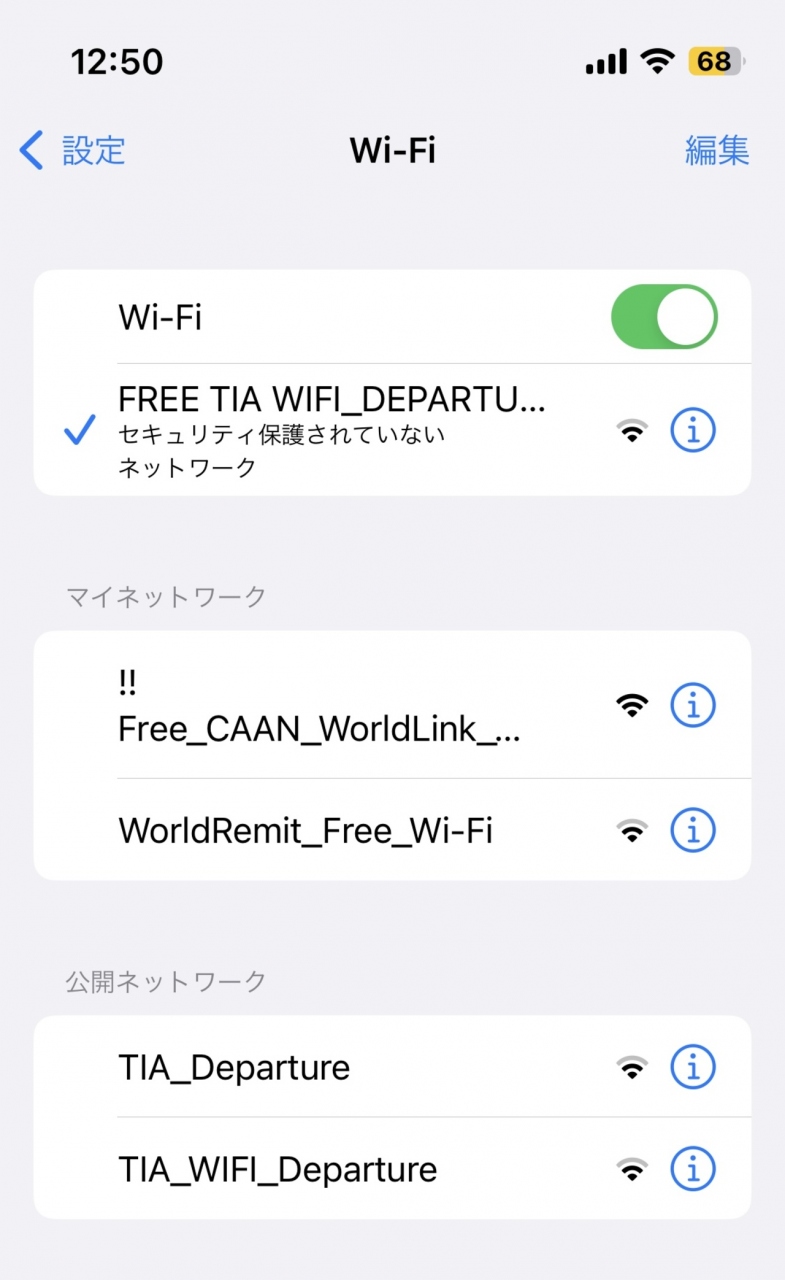Show info for Free_CAAN_WorldLink network
785x1280 pixels.
[693, 706]
